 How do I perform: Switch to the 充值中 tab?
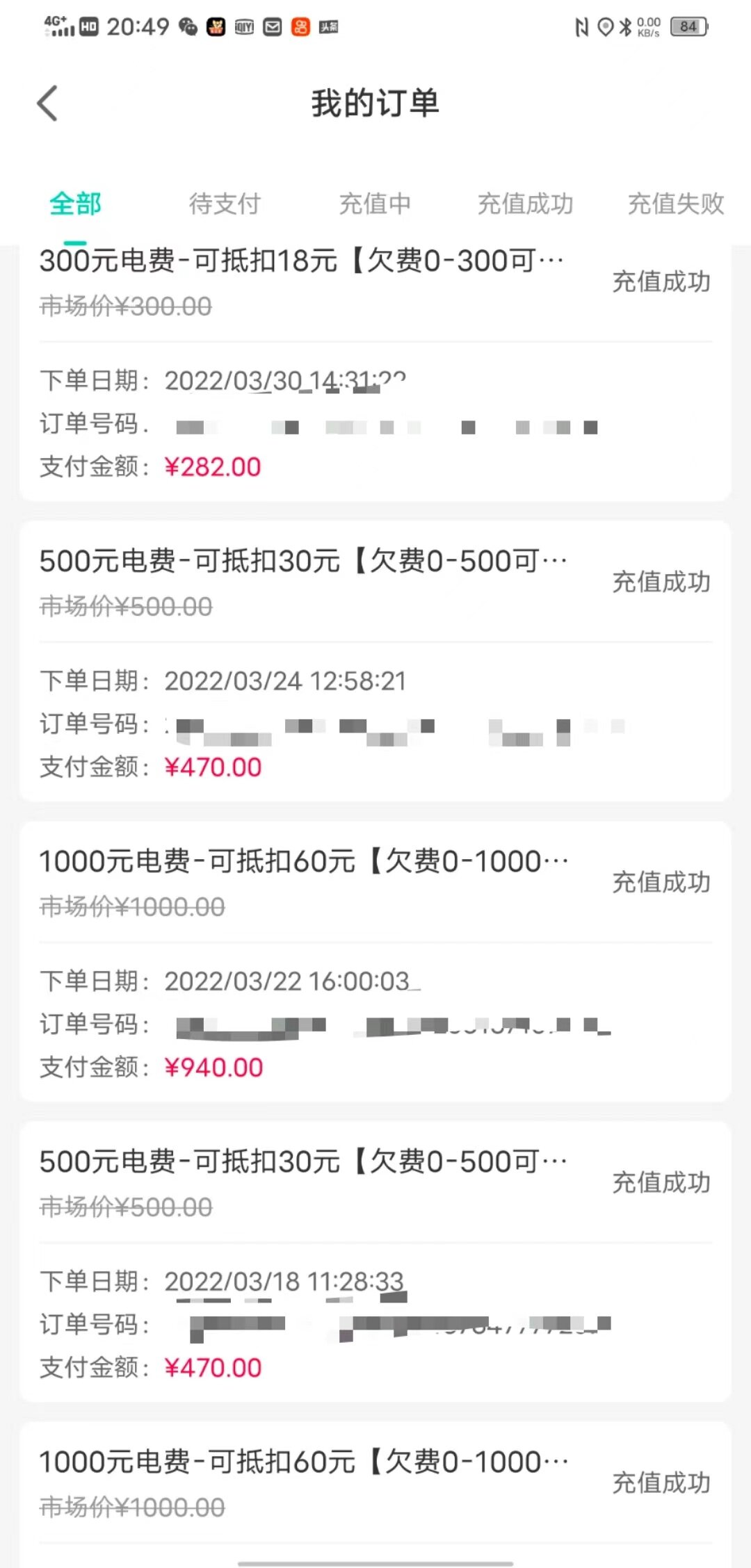[x=375, y=204]
